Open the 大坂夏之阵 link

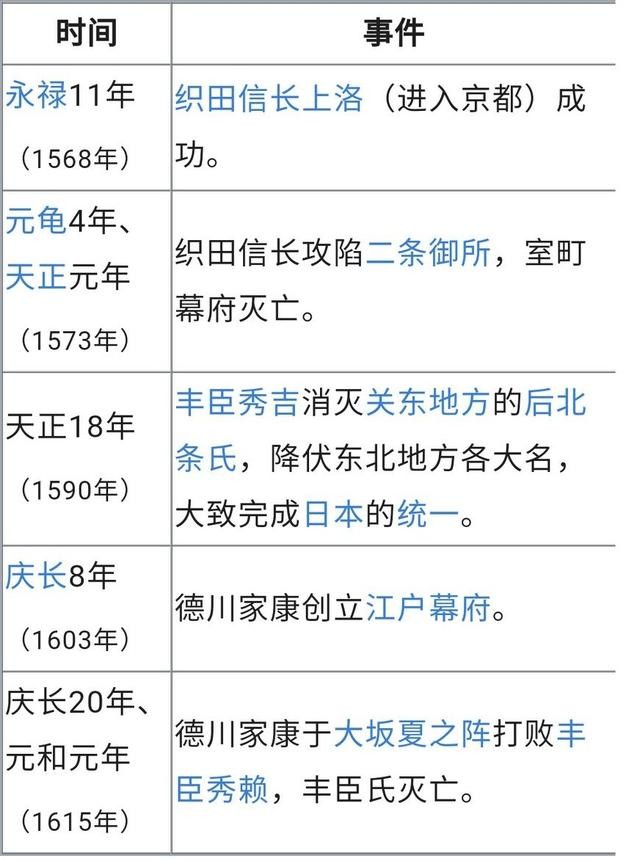pyautogui.click(x=411, y=735)
